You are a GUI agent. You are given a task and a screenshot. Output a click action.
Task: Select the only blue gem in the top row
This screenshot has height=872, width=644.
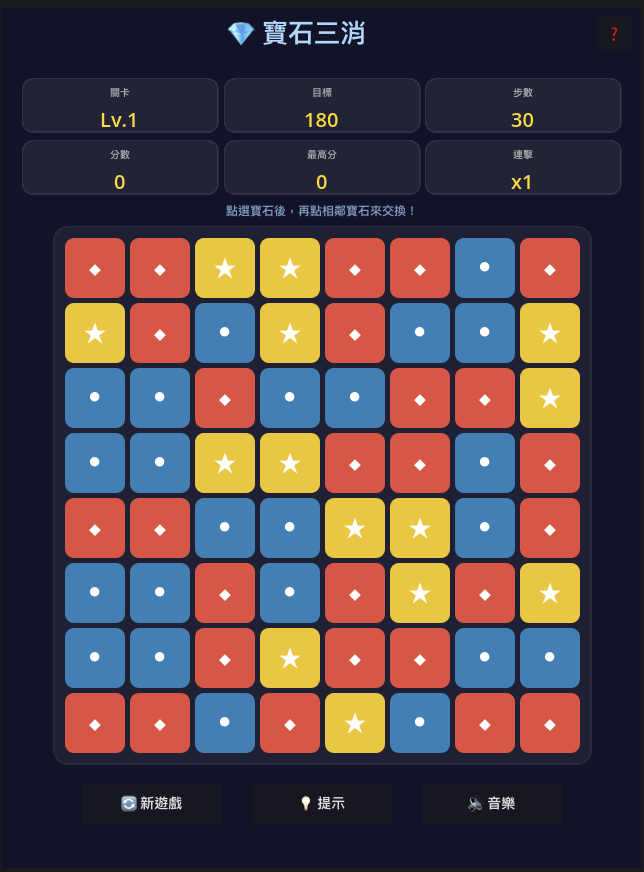coord(485,268)
